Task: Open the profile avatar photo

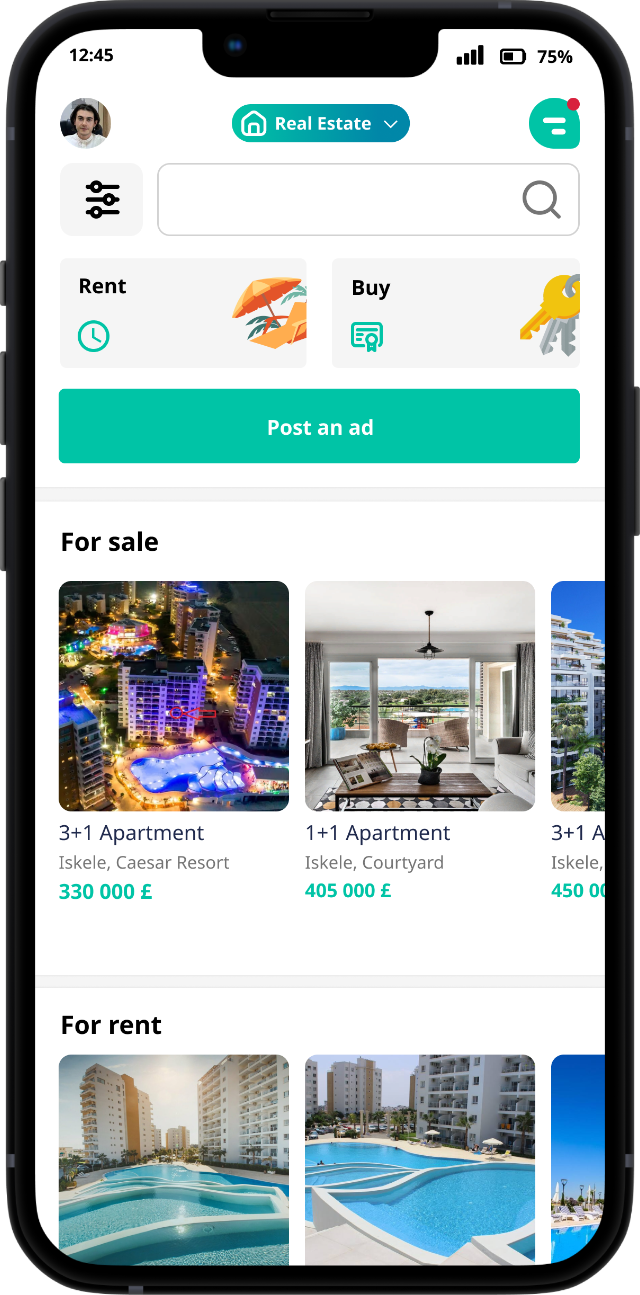Action: coord(85,124)
